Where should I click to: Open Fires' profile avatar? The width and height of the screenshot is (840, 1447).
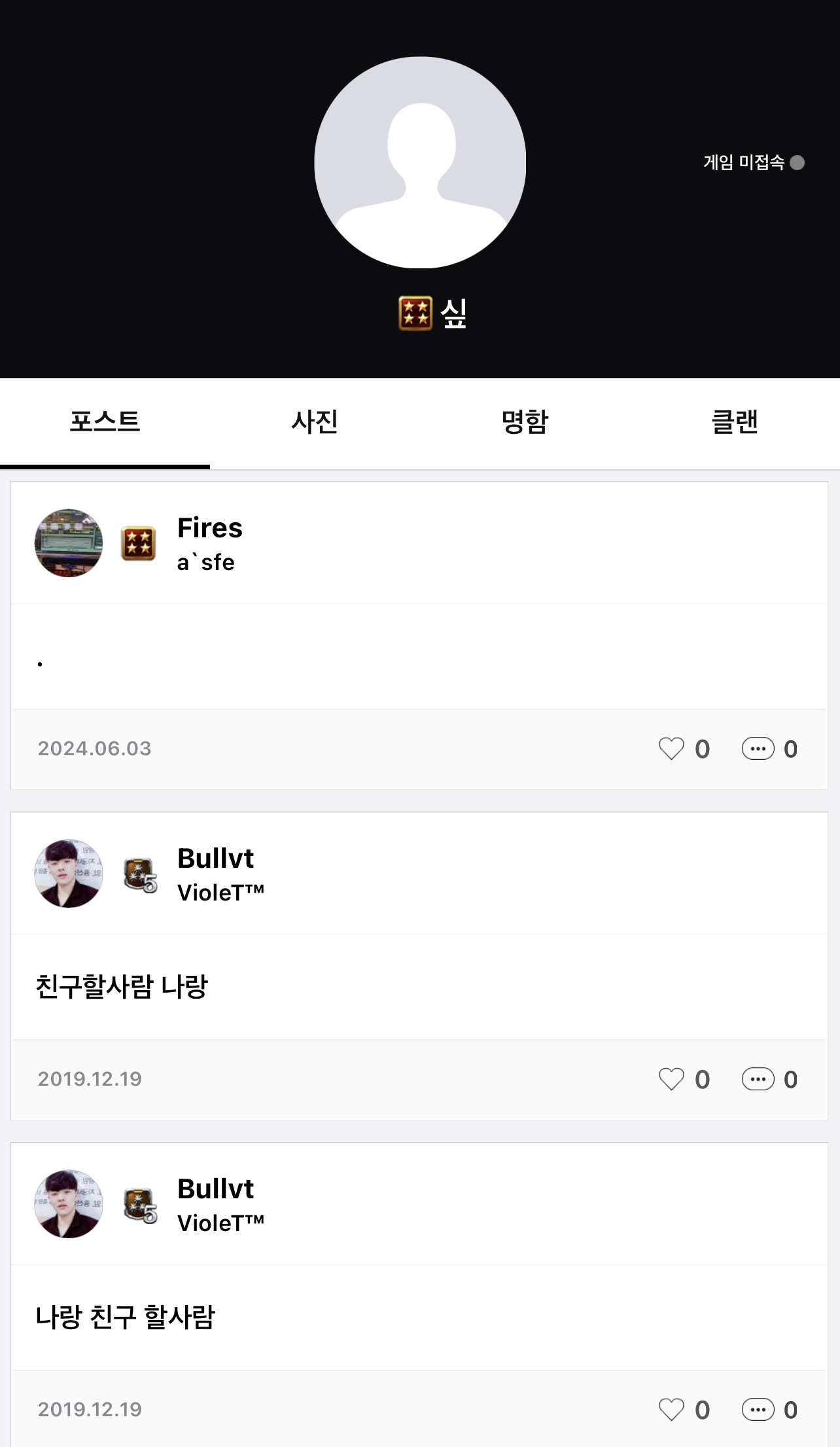point(69,543)
